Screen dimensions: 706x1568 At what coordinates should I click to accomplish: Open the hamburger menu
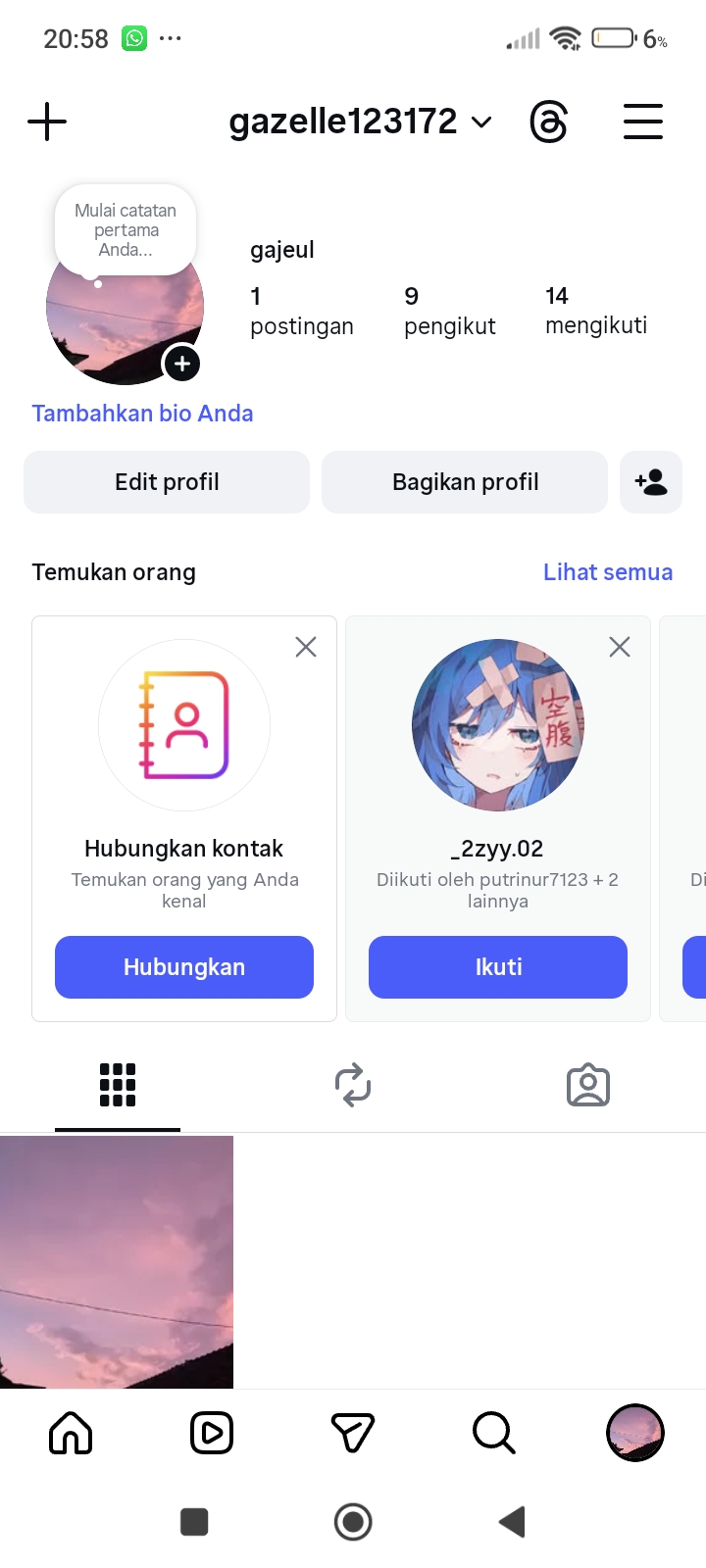pyautogui.click(x=643, y=122)
